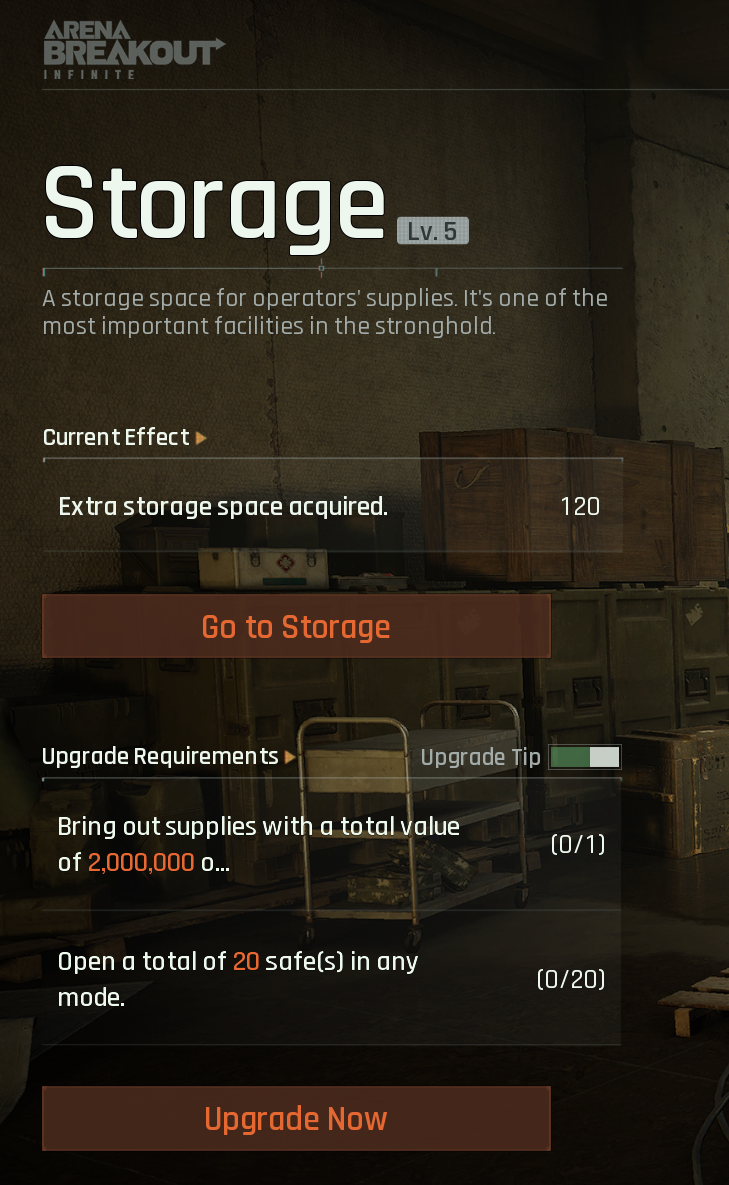Open the open 20 safes requirement

pos(332,979)
